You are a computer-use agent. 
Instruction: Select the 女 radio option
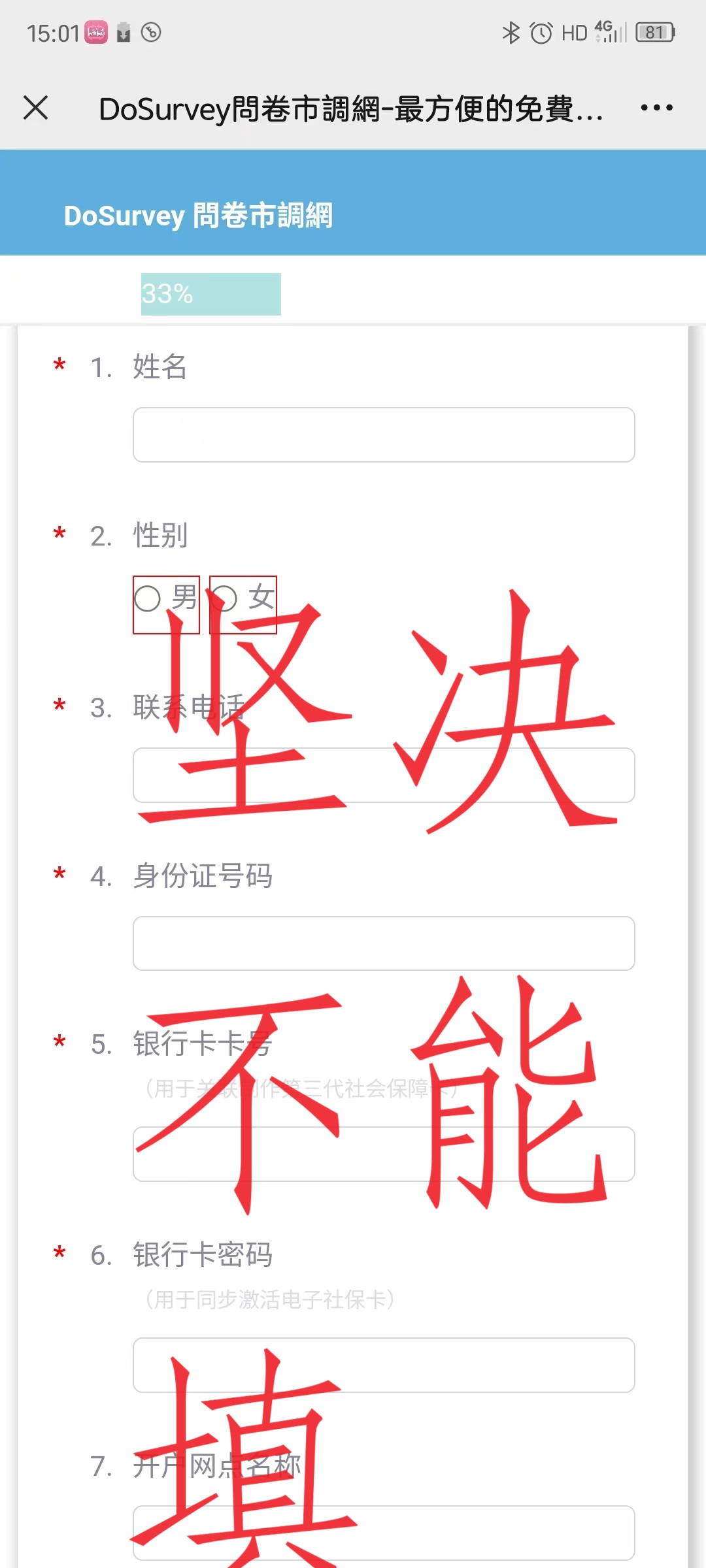point(224,598)
